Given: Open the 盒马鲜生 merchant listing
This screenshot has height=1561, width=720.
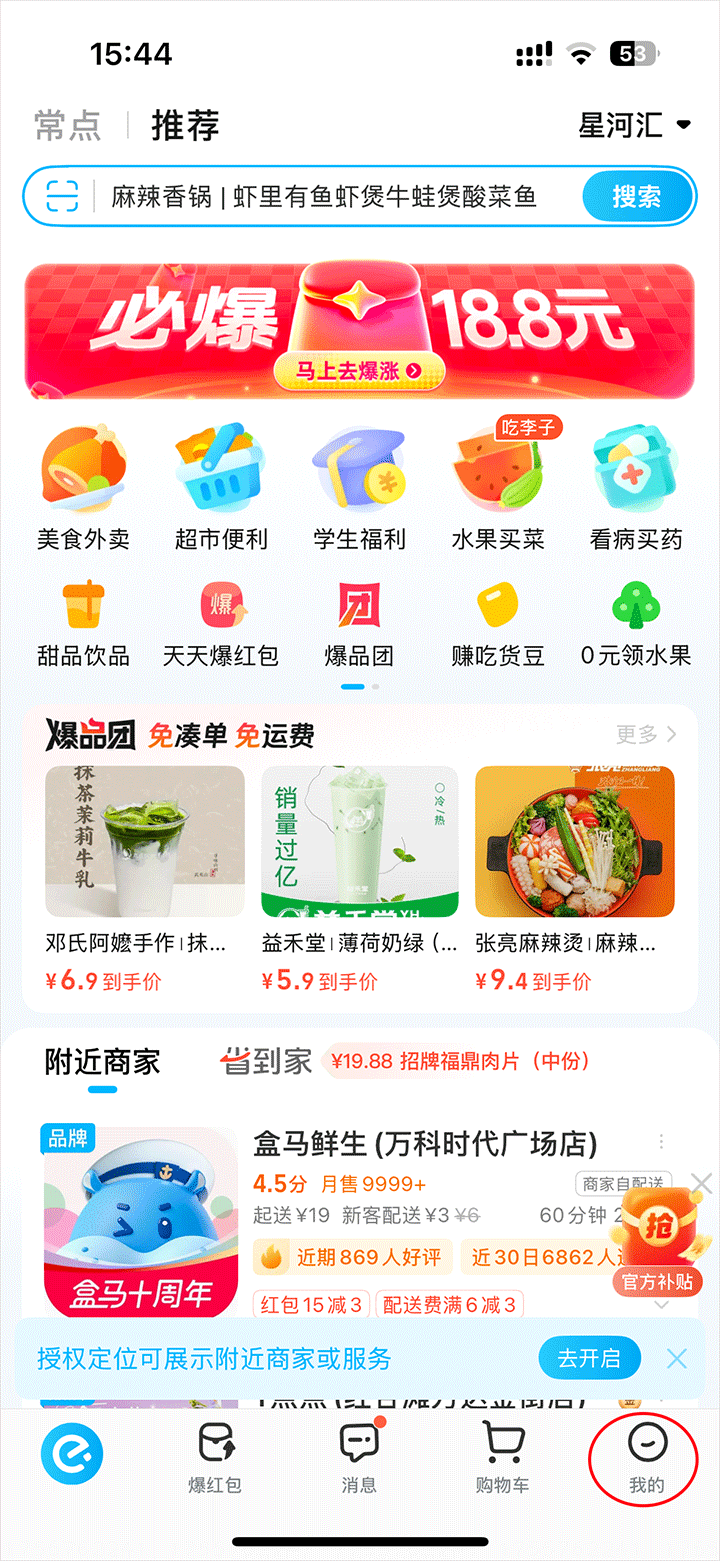Looking at the screenshot, I should [424, 1143].
